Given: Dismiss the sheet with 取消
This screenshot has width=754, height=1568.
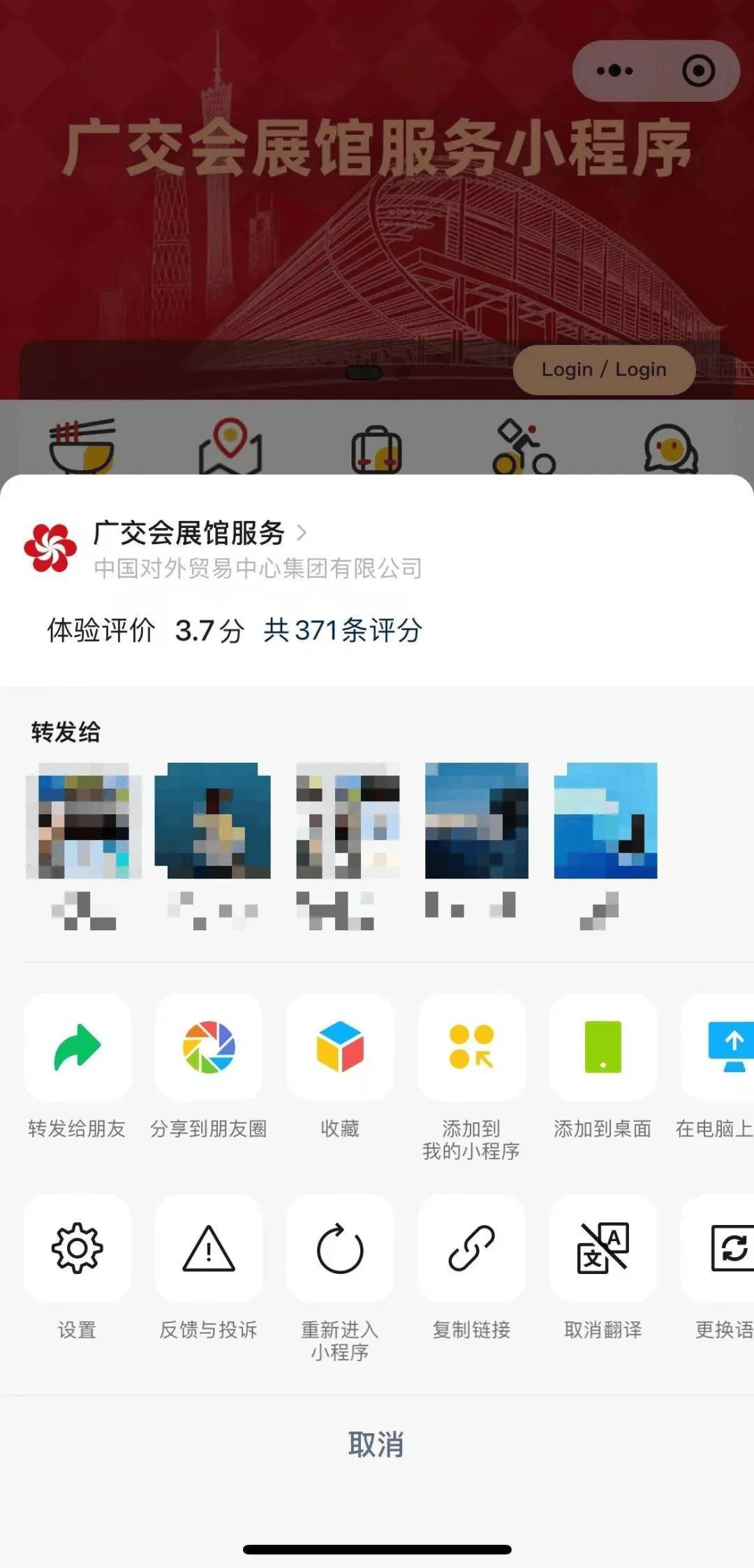Looking at the screenshot, I should click(x=376, y=1444).
